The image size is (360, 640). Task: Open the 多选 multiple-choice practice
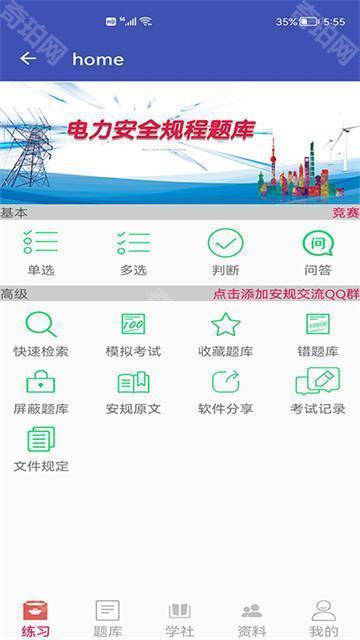[x=133, y=252]
